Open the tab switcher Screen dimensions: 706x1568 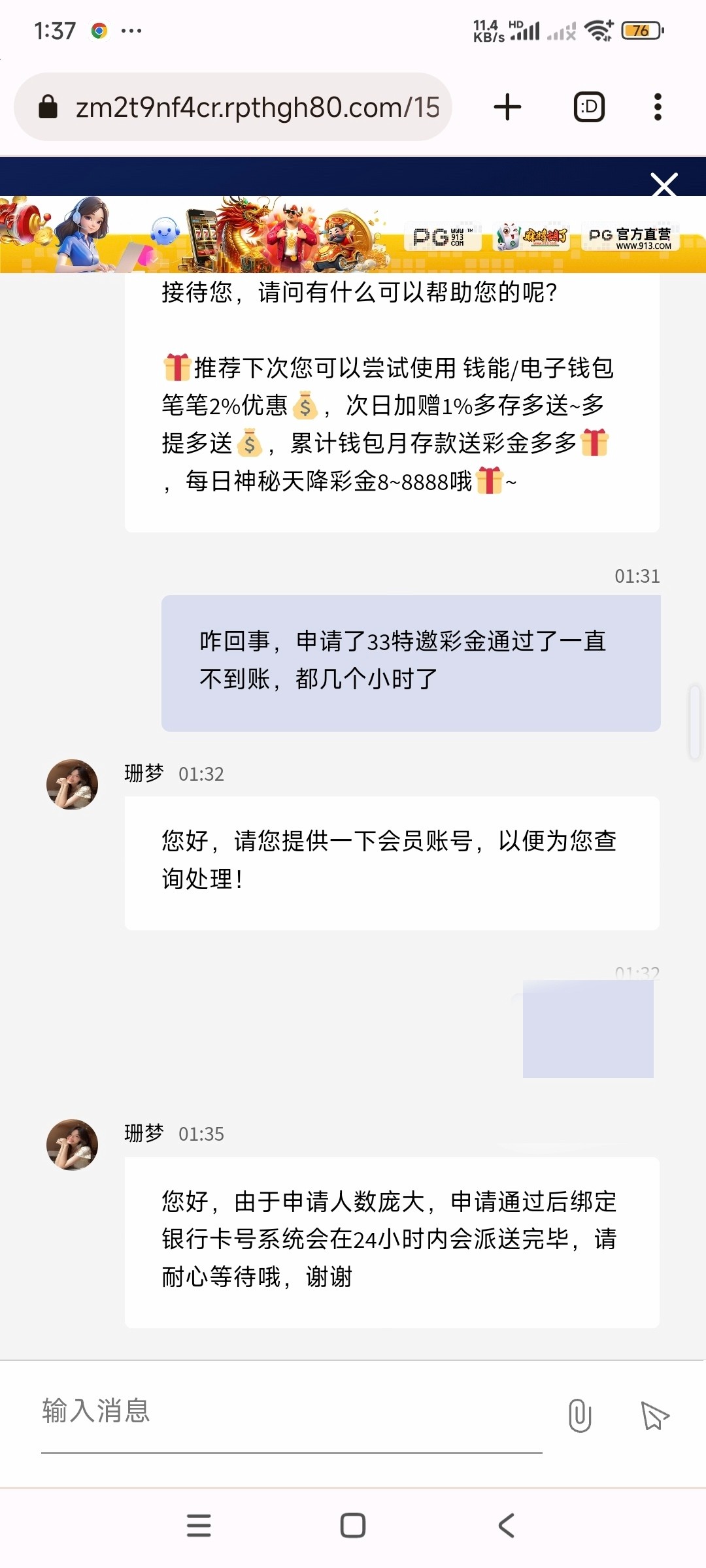(589, 107)
